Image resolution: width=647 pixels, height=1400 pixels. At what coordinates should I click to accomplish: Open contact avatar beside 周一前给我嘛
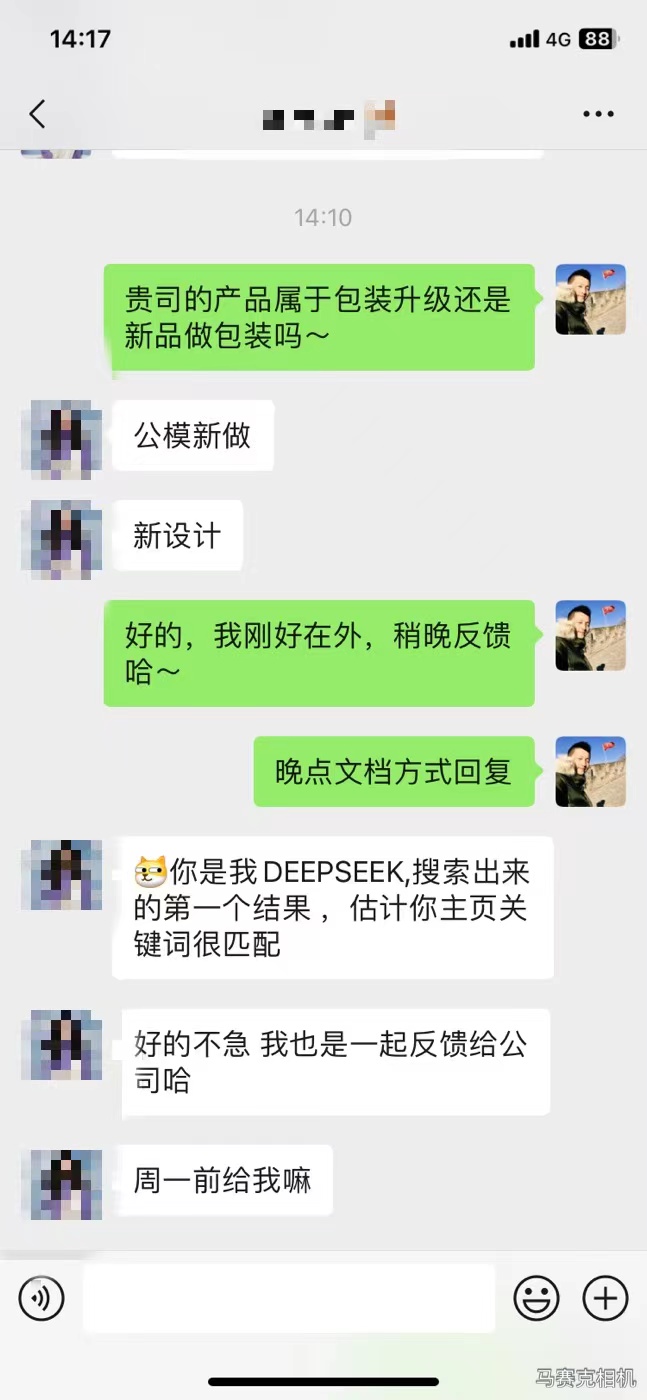point(61,1182)
